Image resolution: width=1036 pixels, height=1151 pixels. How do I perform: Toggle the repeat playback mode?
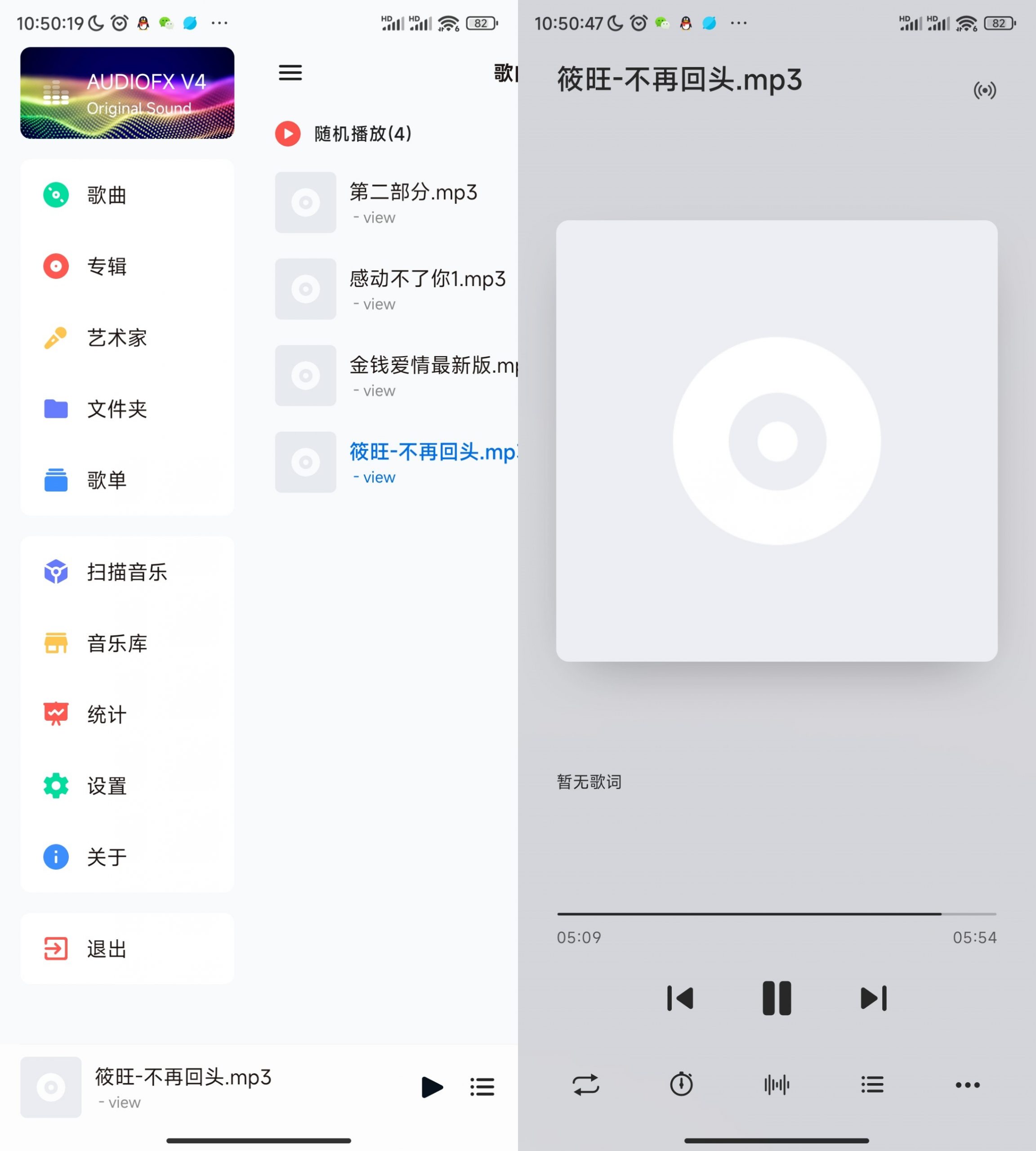tap(587, 1084)
